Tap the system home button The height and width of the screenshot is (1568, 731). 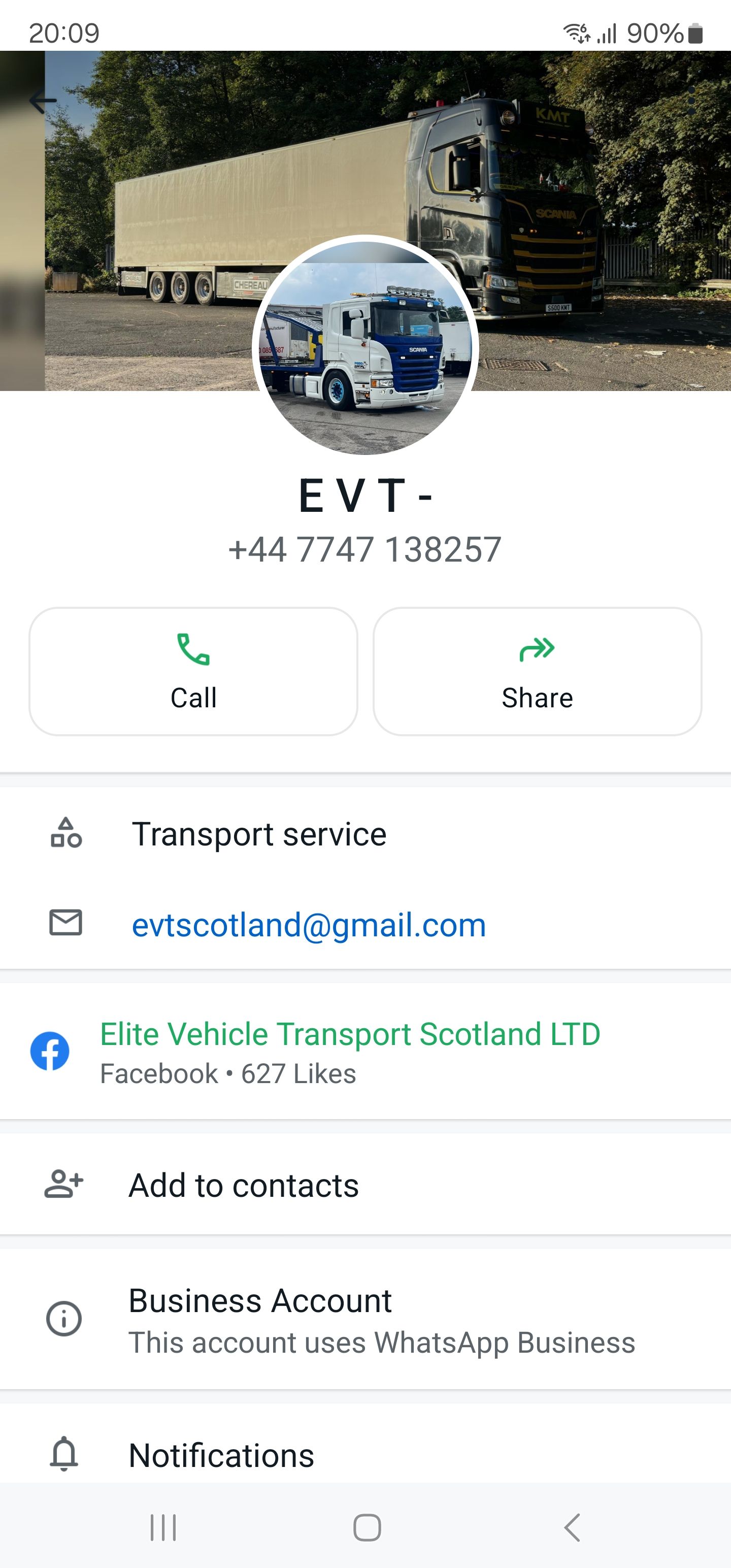[x=367, y=1527]
